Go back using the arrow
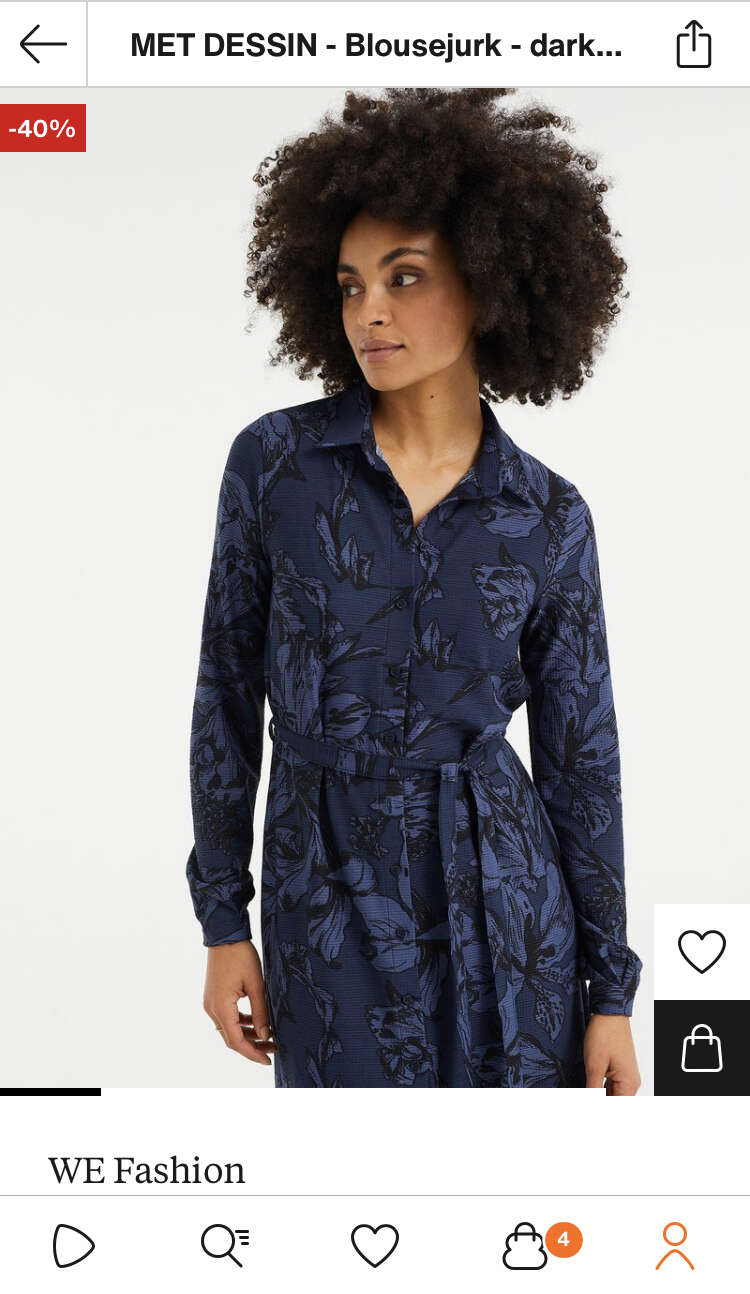 point(43,45)
